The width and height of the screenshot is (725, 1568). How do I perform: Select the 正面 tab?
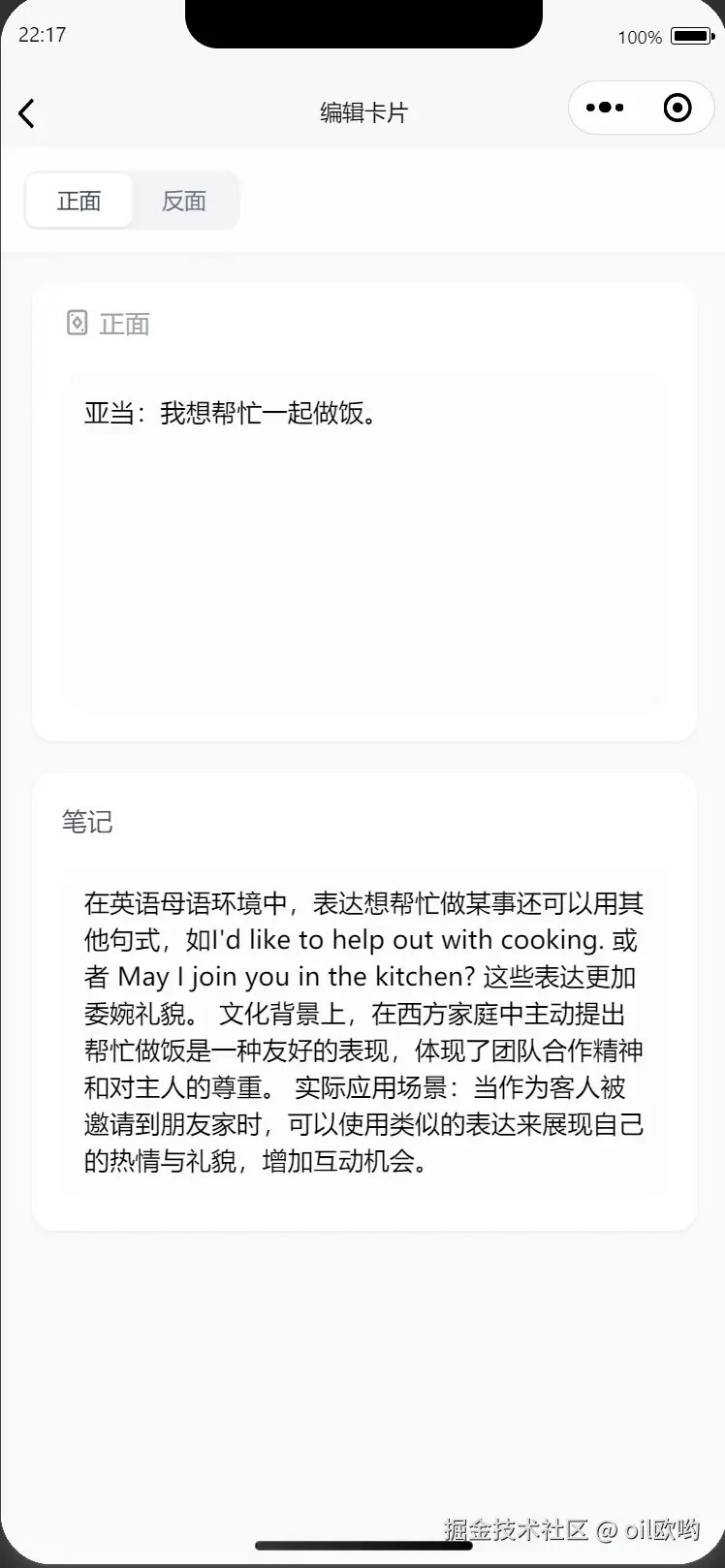79,201
